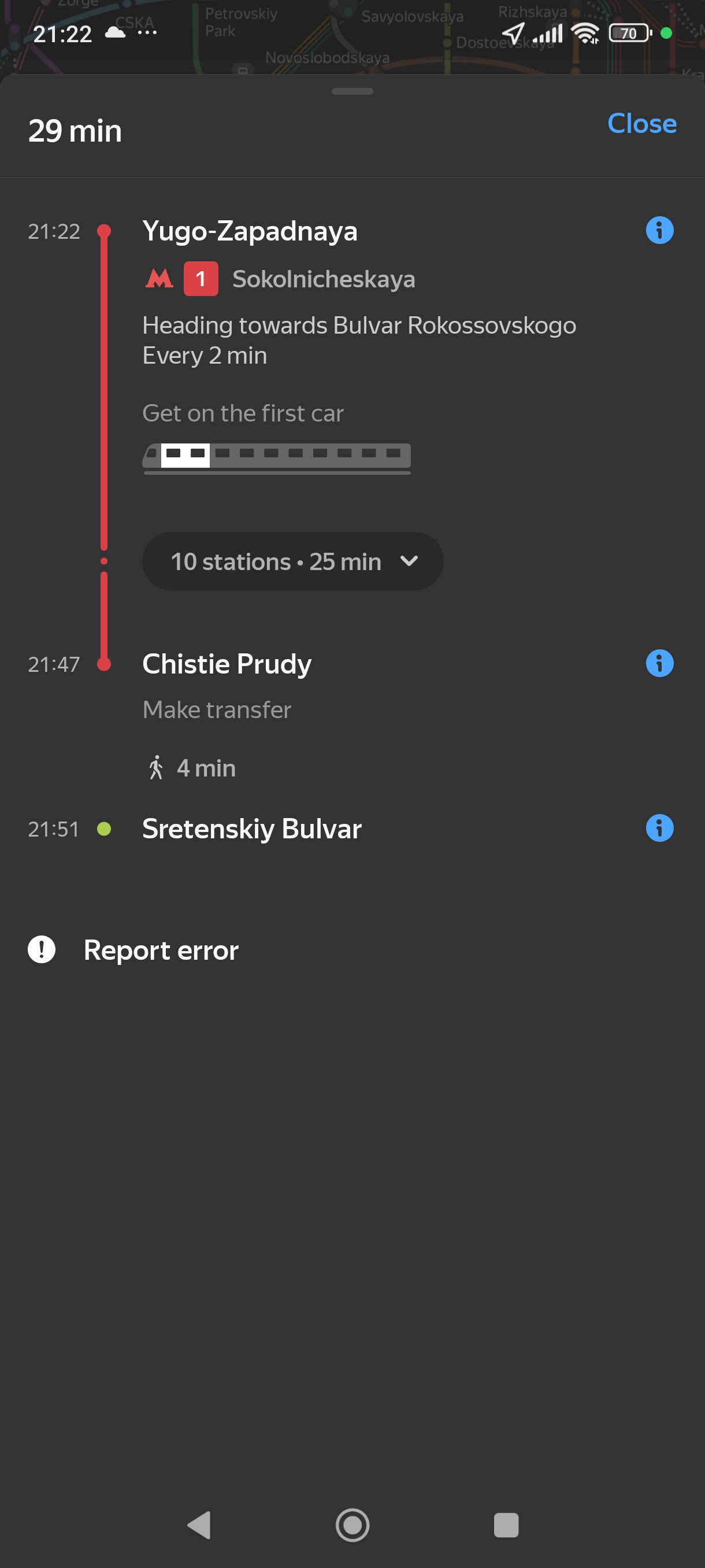Return to the home screen
Image resolution: width=705 pixels, height=1568 pixels.
[353, 1525]
